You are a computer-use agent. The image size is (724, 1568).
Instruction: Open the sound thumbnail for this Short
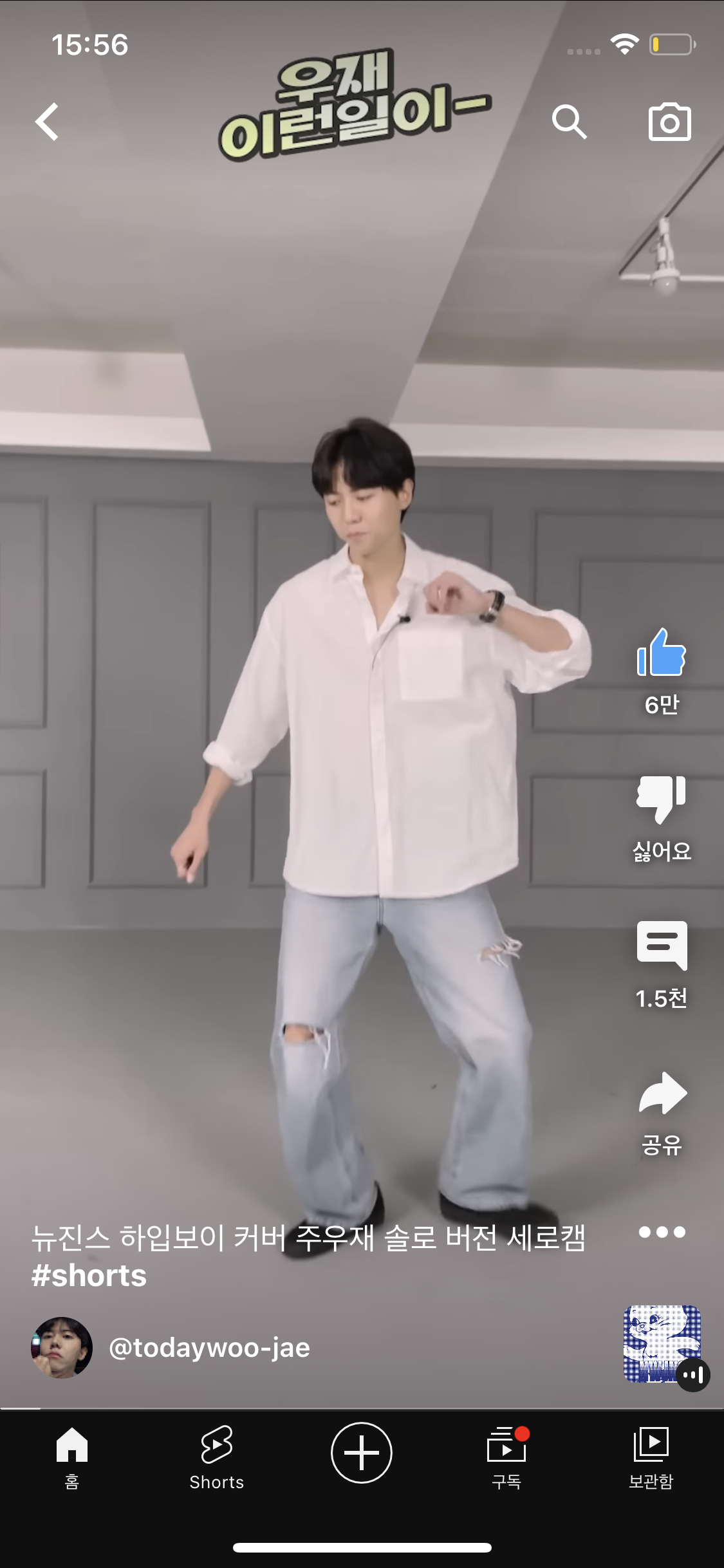coord(662,1344)
